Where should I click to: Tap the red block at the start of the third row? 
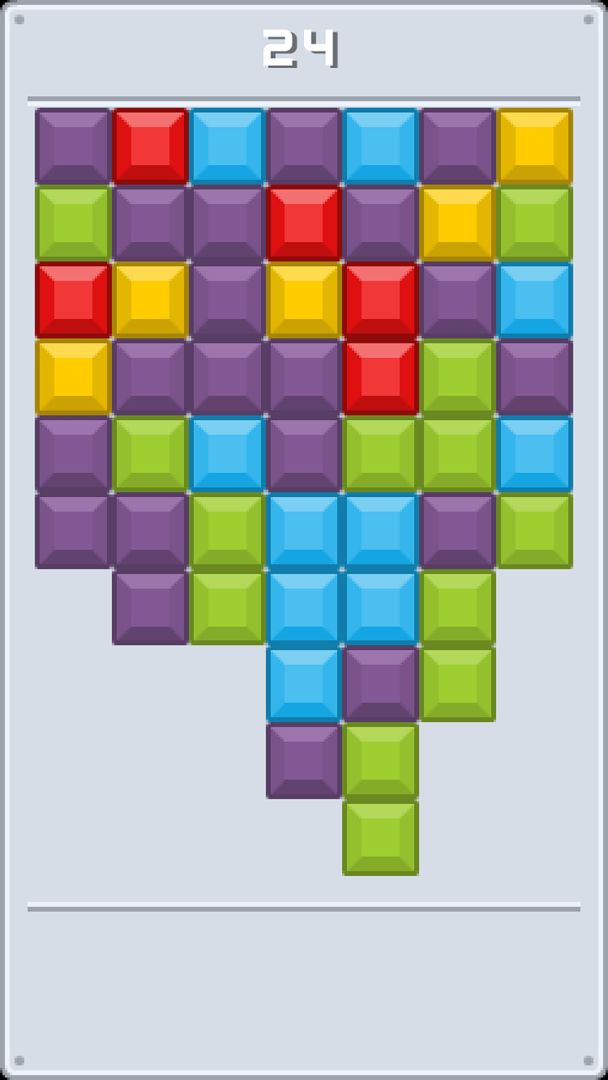click(73, 300)
